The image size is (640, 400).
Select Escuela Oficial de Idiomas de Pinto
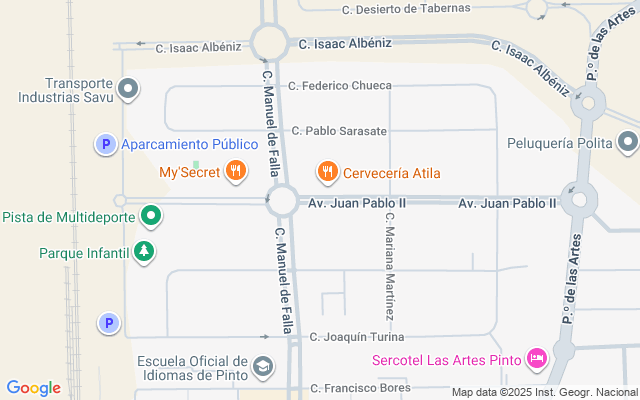point(263,367)
